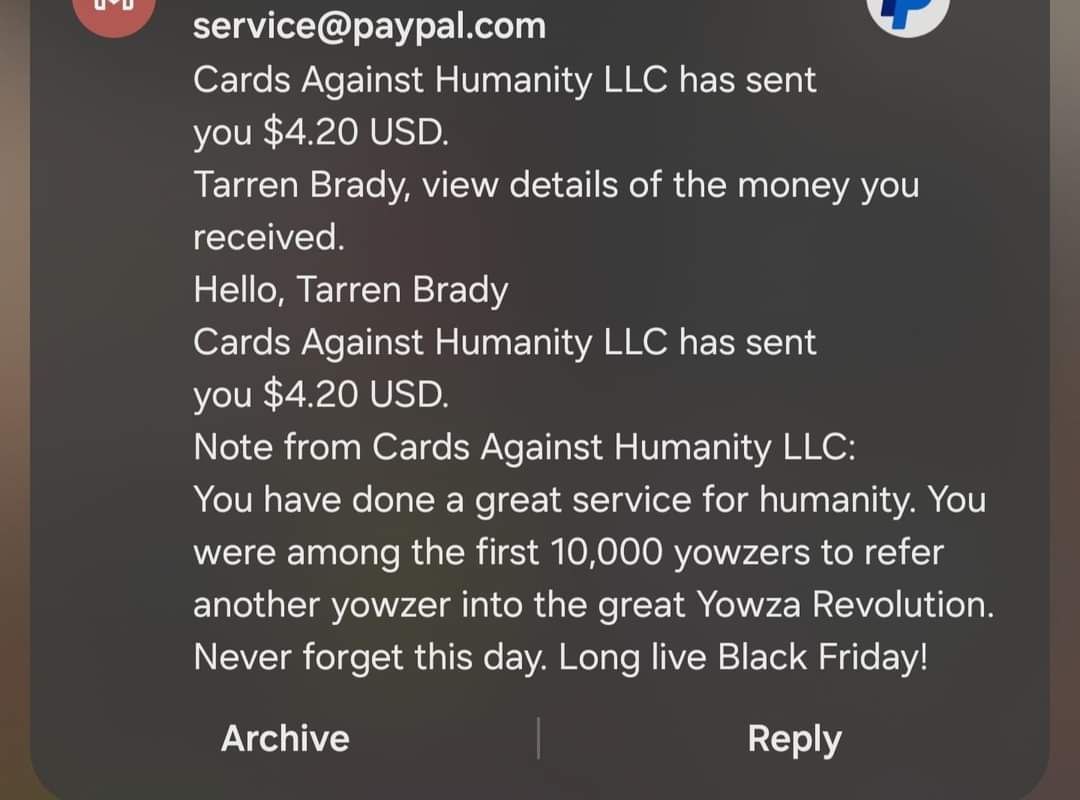This screenshot has width=1080, height=800.
Task: Archive the PayPal email notification
Action: [285, 739]
